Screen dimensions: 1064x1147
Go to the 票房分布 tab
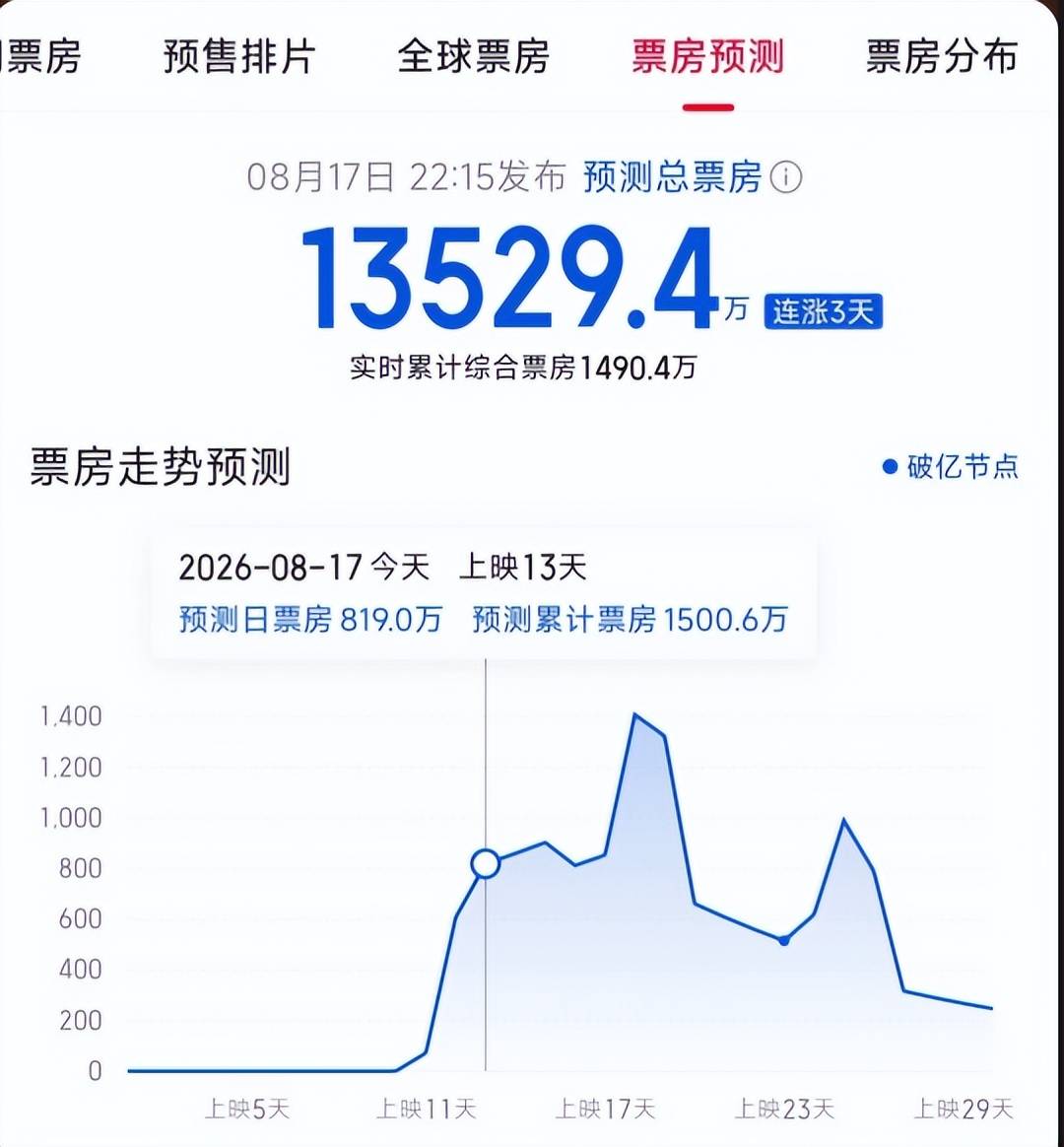pyautogui.click(x=943, y=56)
